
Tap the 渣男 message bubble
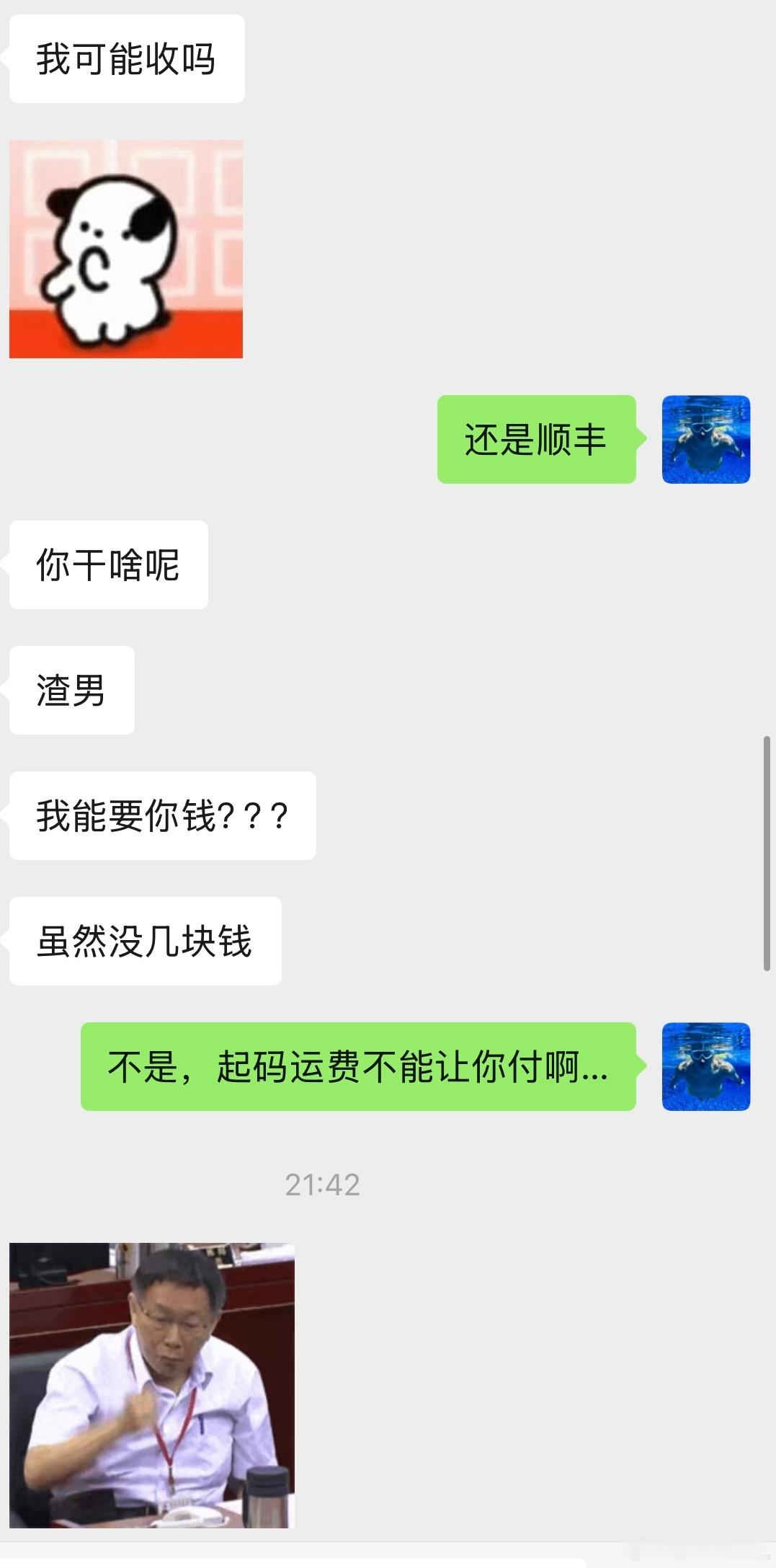coord(71,690)
